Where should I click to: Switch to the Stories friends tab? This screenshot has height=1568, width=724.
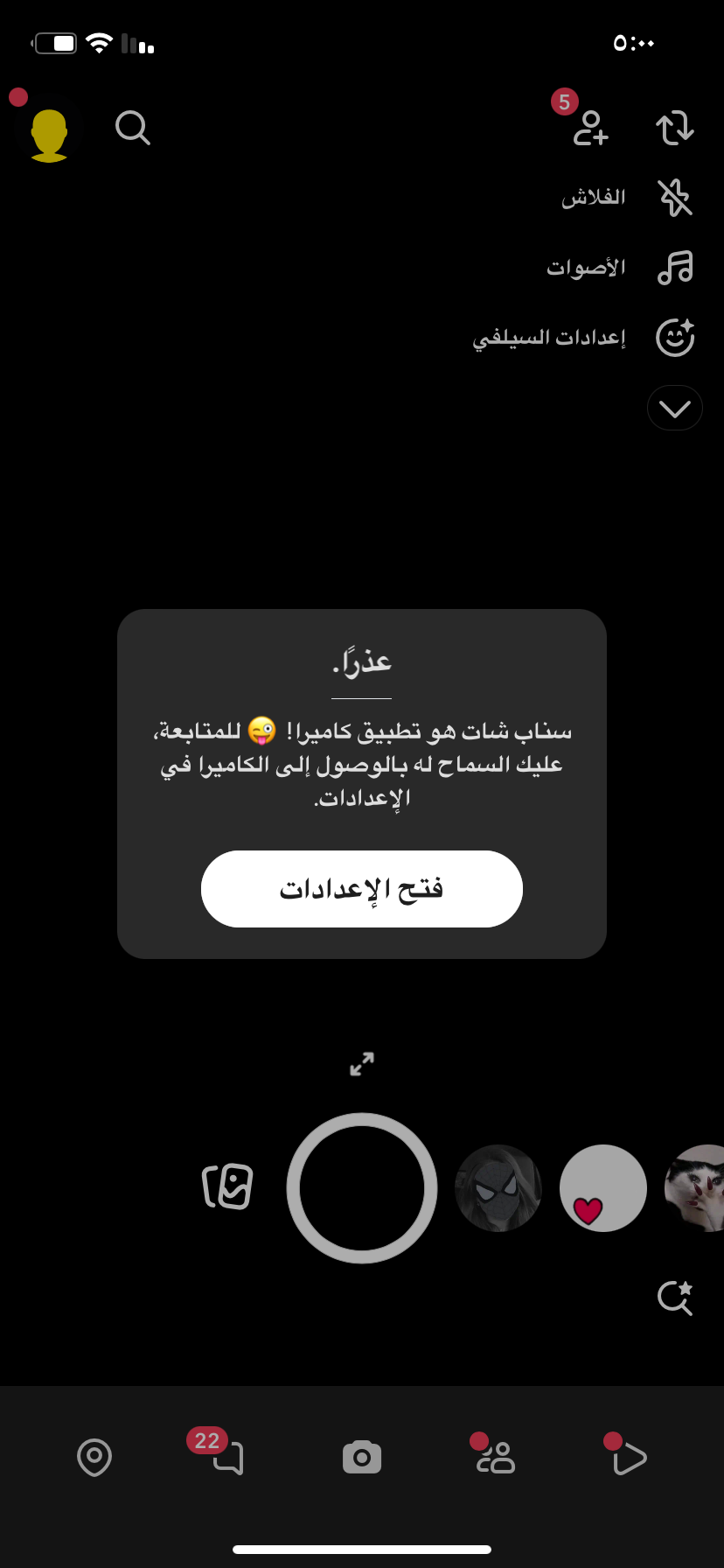click(x=496, y=1458)
